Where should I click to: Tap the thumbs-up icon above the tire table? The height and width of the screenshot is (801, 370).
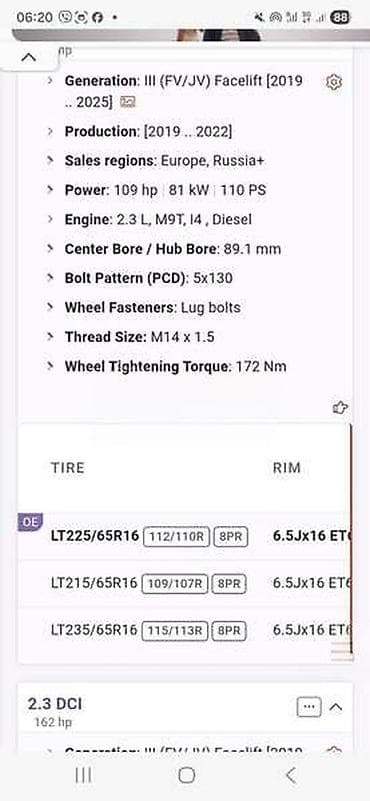tap(340, 407)
